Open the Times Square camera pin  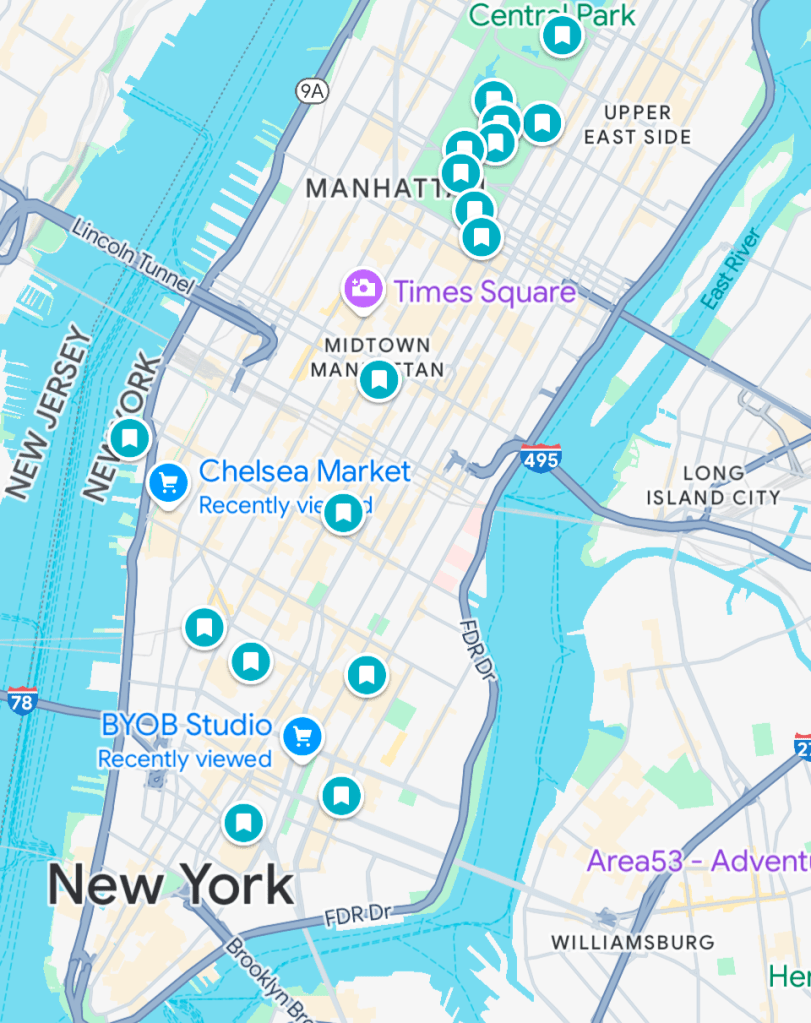click(363, 290)
